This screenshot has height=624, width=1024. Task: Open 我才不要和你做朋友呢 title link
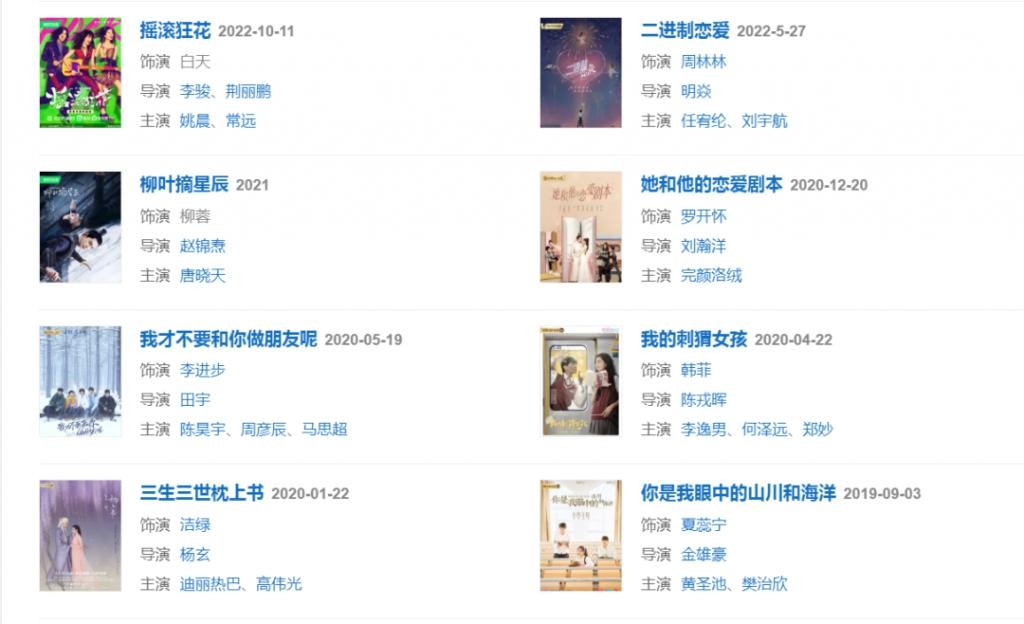click(x=228, y=340)
